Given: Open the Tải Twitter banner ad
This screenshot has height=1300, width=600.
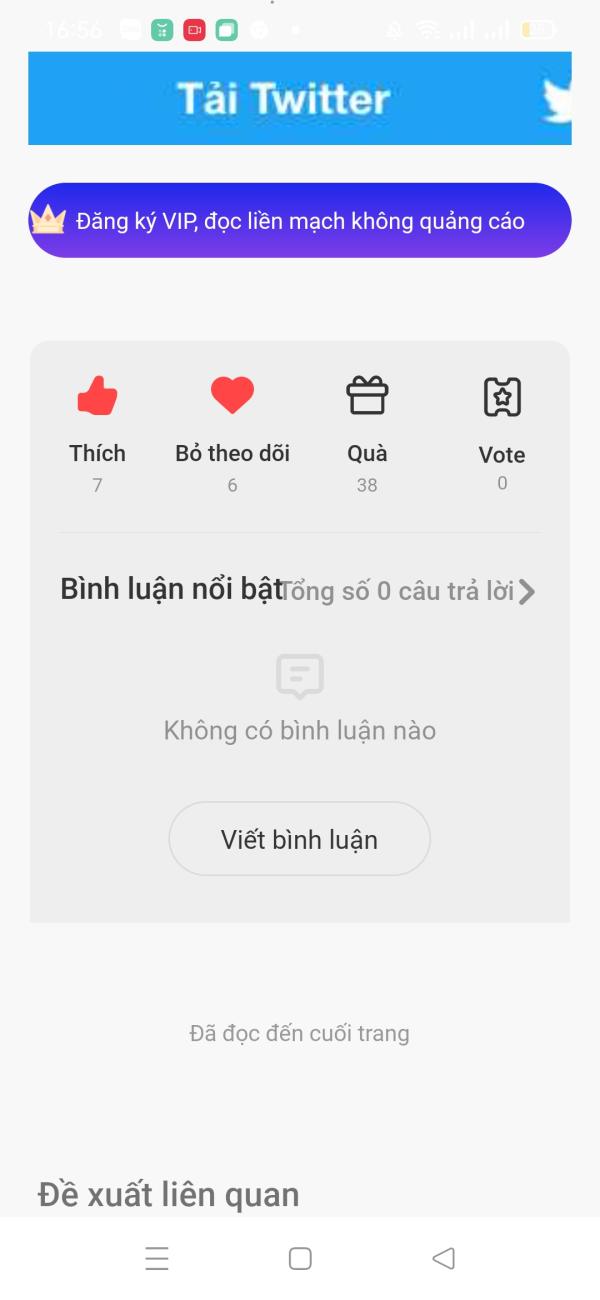Looking at the screenshot, I should pos(299,98).
